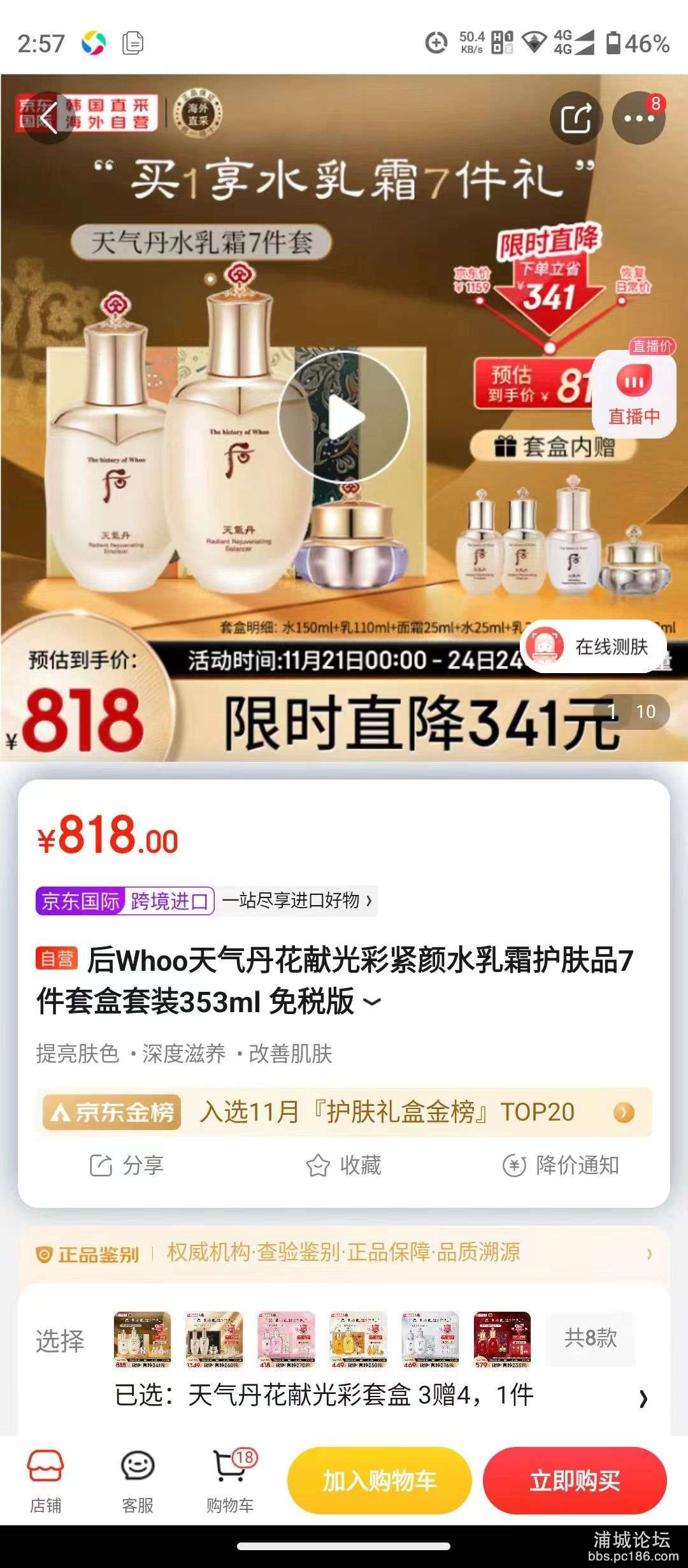Screen dimensions: 688x1568
Task: Tap 加入购物车 to add to cart
Action: click(x=380, y=1480)
